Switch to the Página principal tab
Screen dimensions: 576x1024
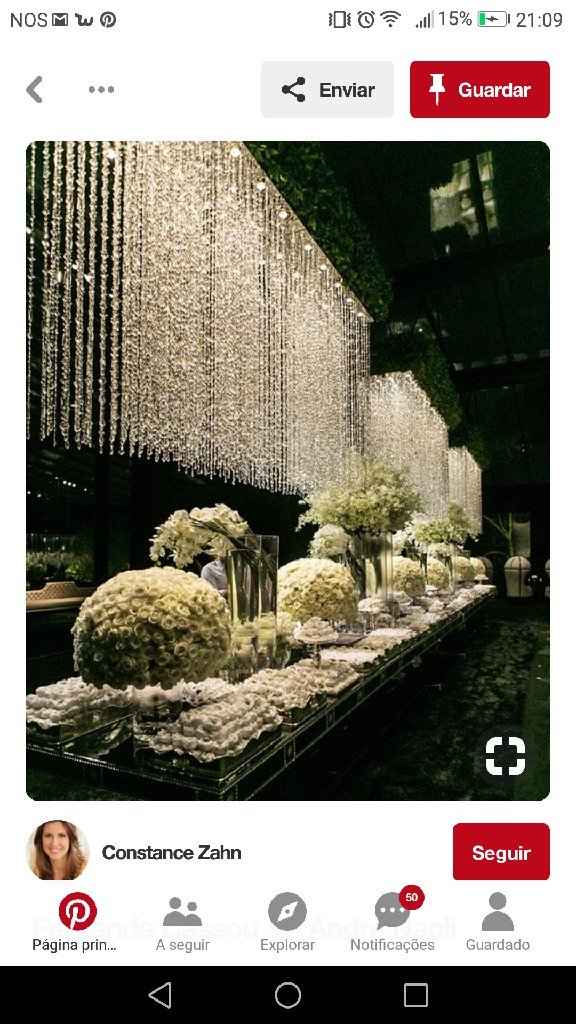[x=77, y=923]
